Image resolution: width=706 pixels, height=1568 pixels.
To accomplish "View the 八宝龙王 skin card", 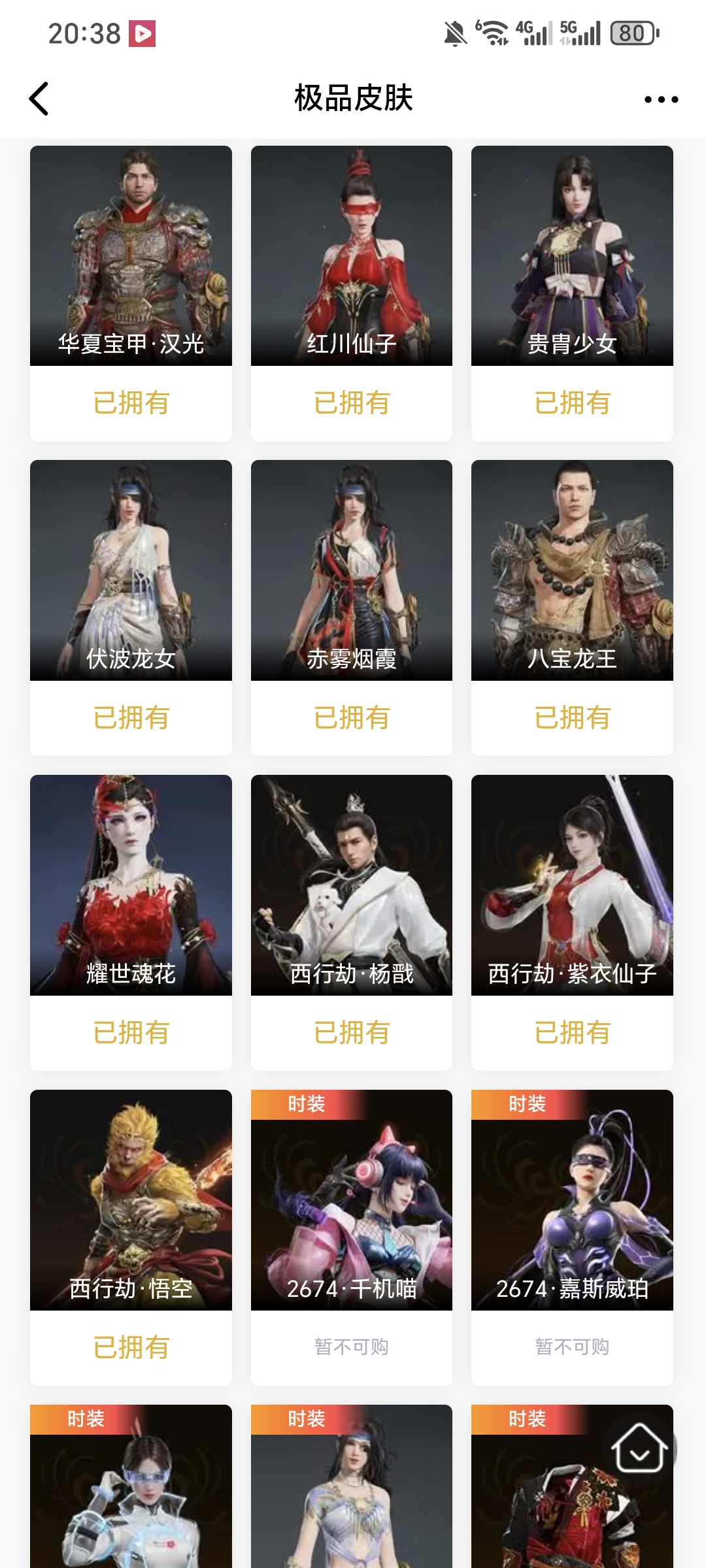I will [572, 570].
